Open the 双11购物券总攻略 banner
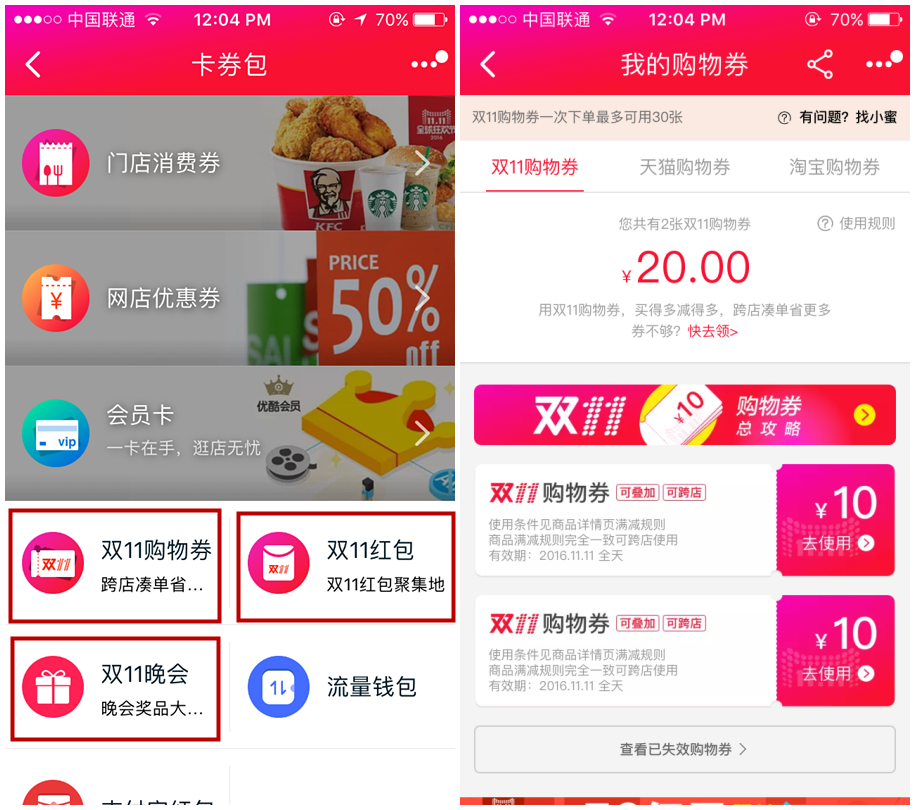This screenshot has width=915, height=810. (x=684, y=414)
